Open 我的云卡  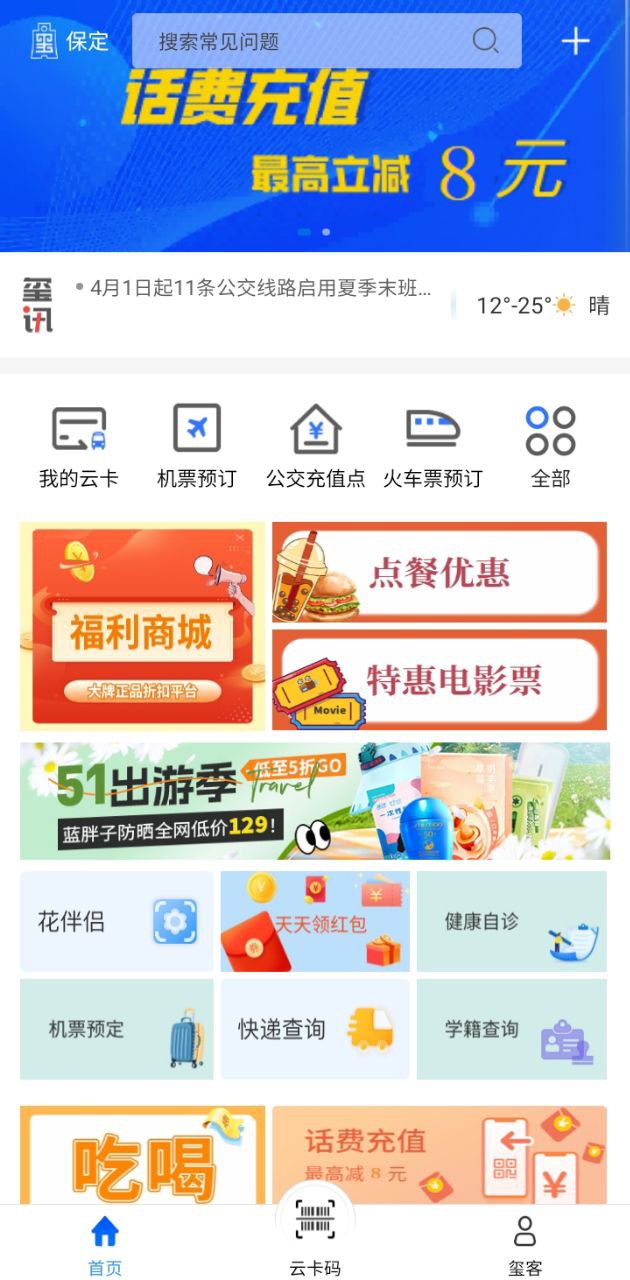(79, 447)
